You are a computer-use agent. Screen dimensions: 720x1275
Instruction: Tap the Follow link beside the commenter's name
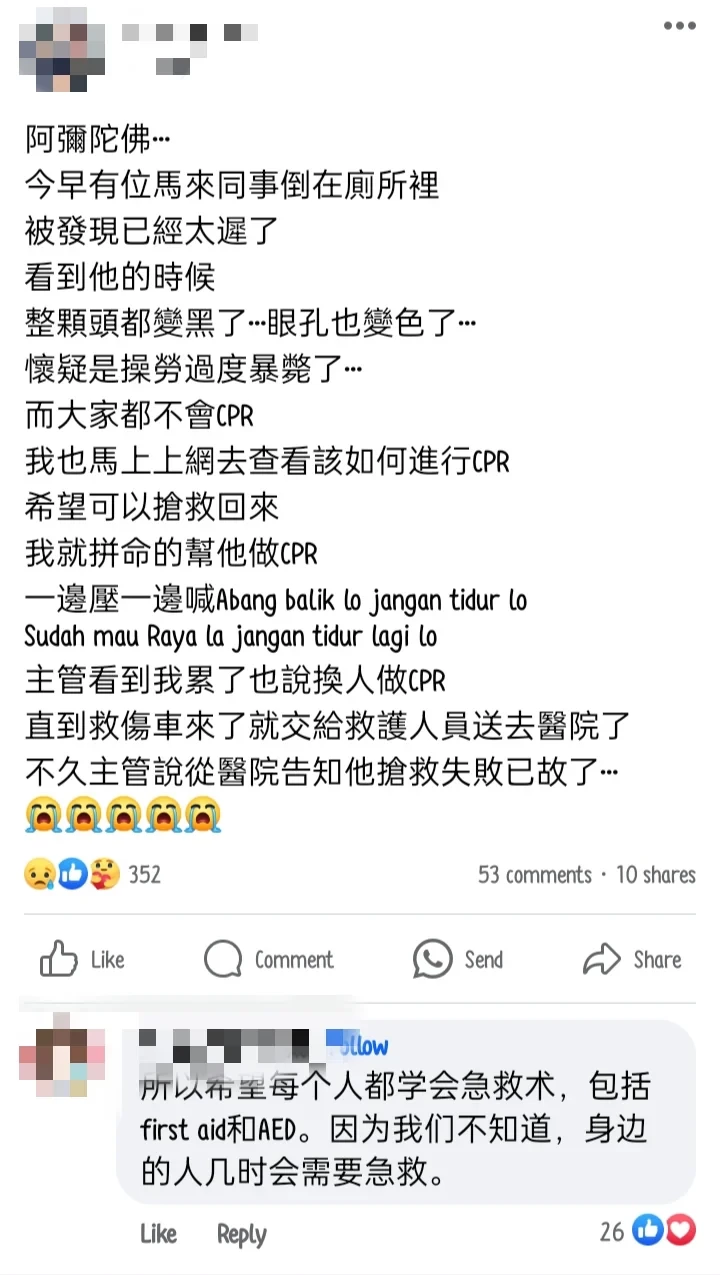click(x=358, y=1046)
